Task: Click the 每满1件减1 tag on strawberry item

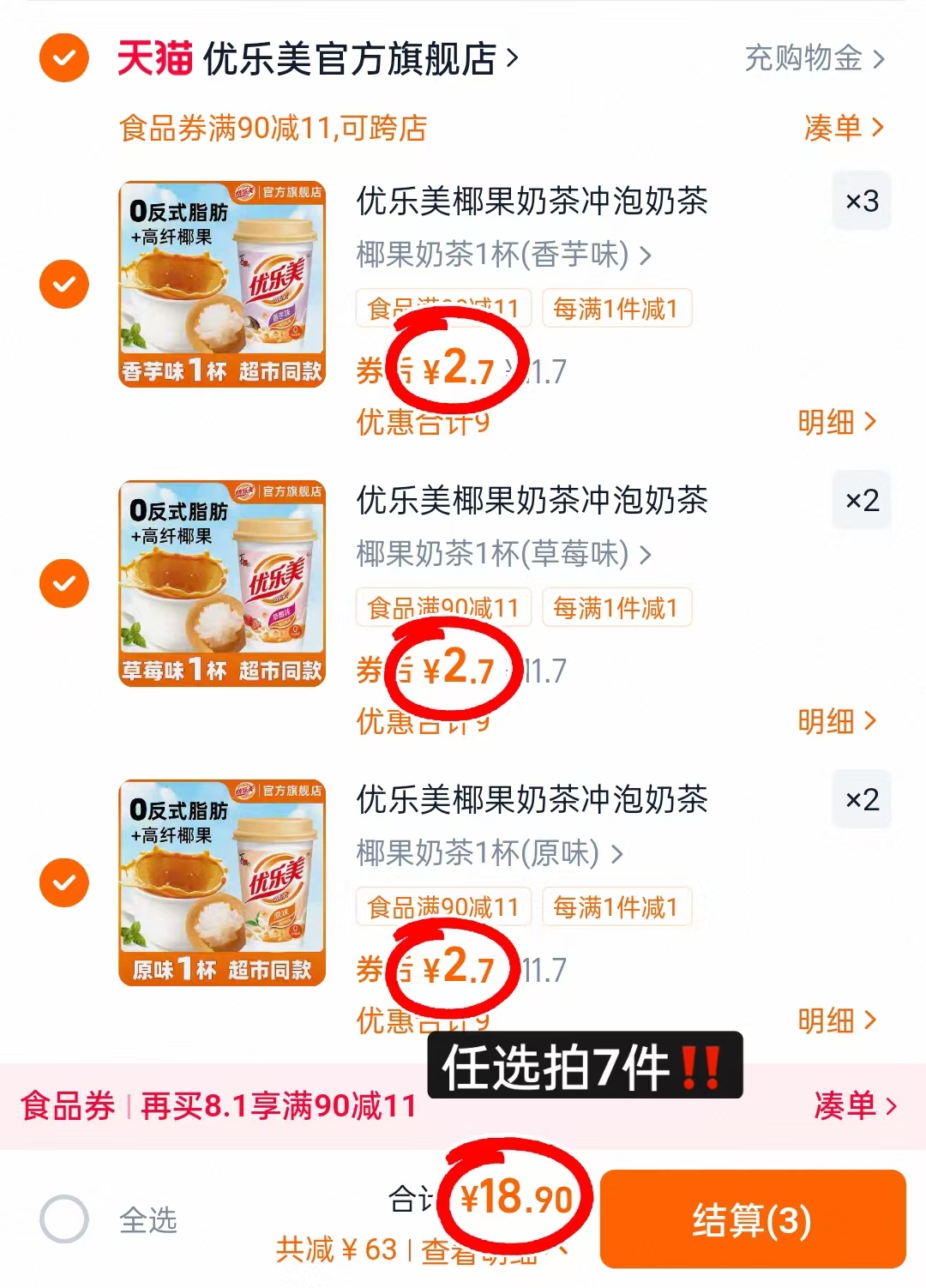Action: tap(616, 608)
